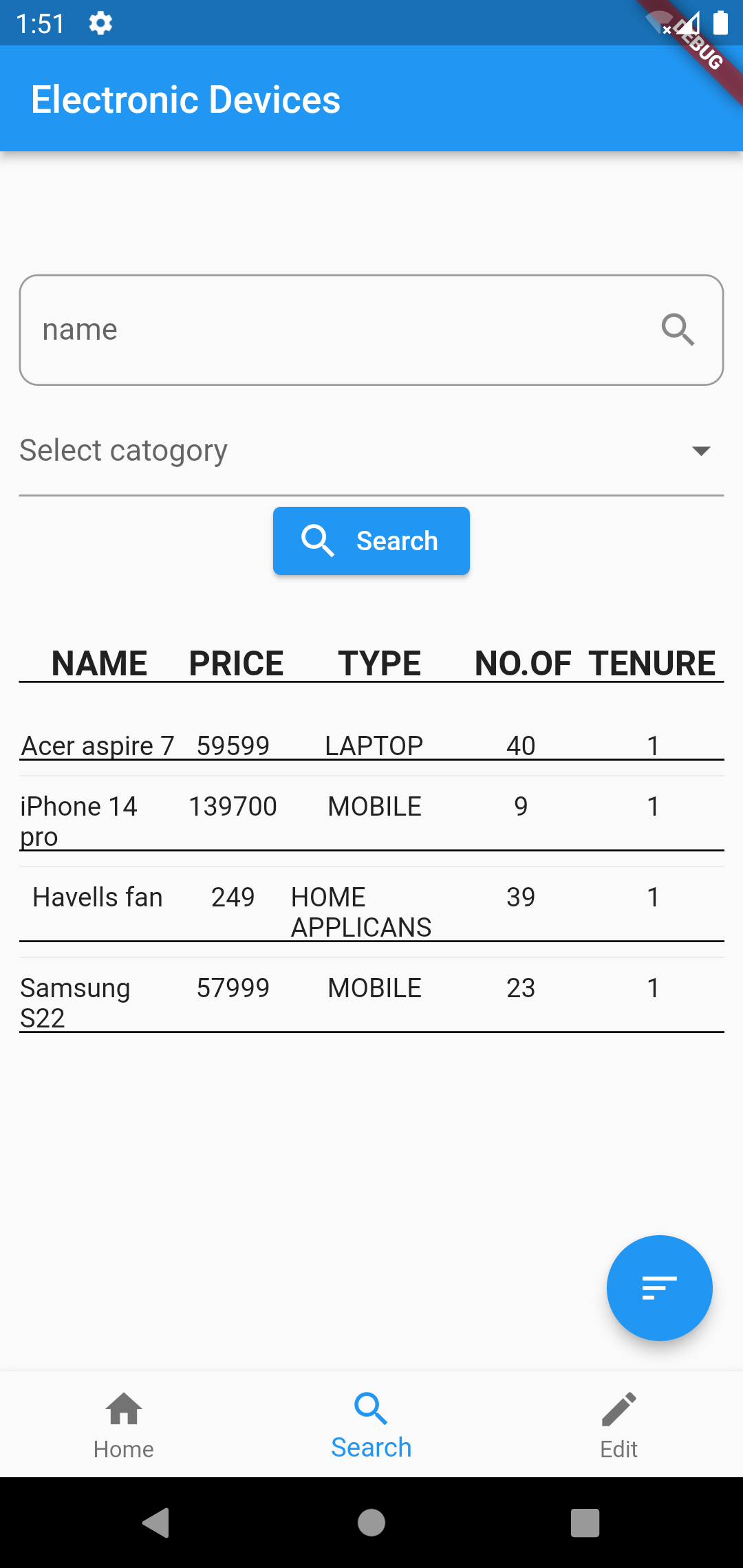Click the dropdown arrow next to Select catogory
743x1568 pixels.
(x=700, y=452)
